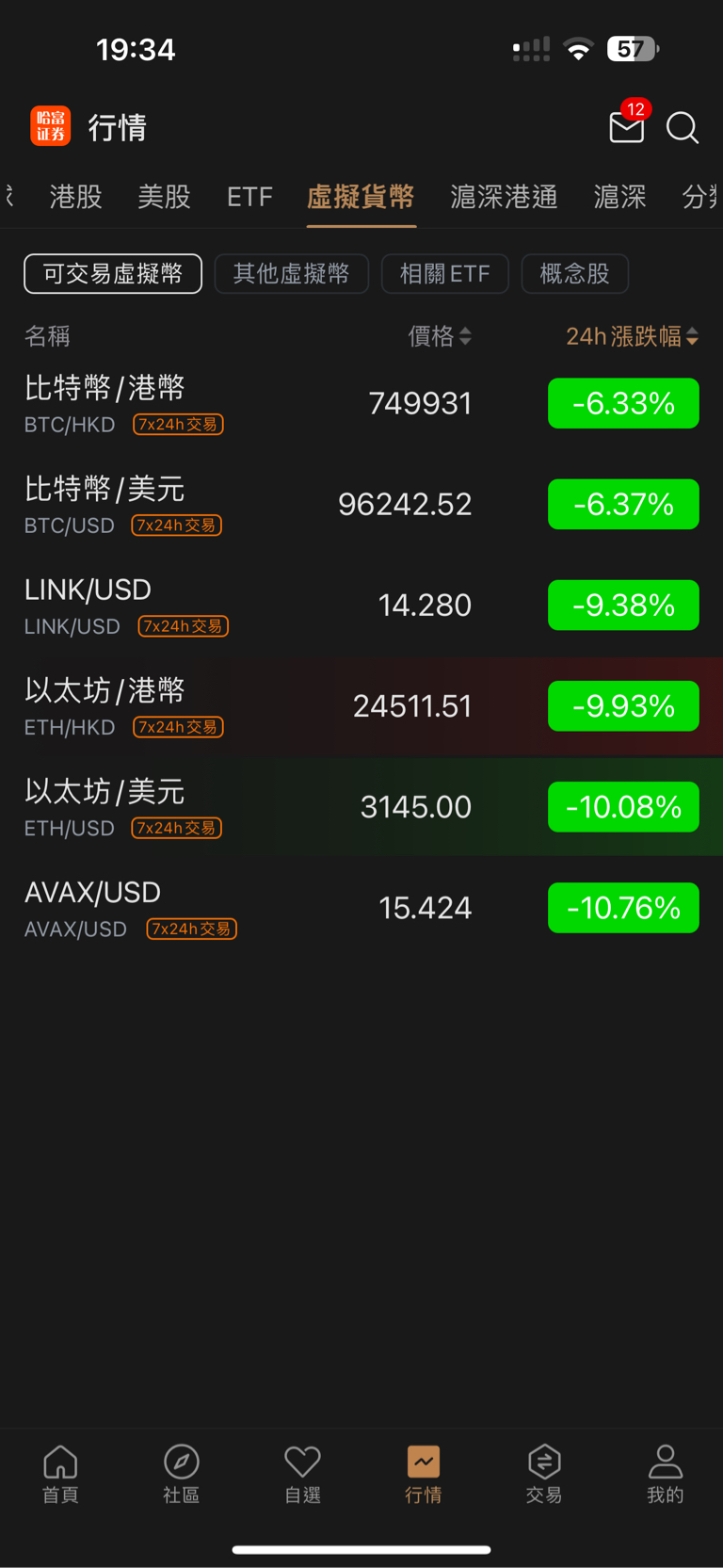
Task: Switch to the 滬深 tab
Action: (x=619, y=197)
